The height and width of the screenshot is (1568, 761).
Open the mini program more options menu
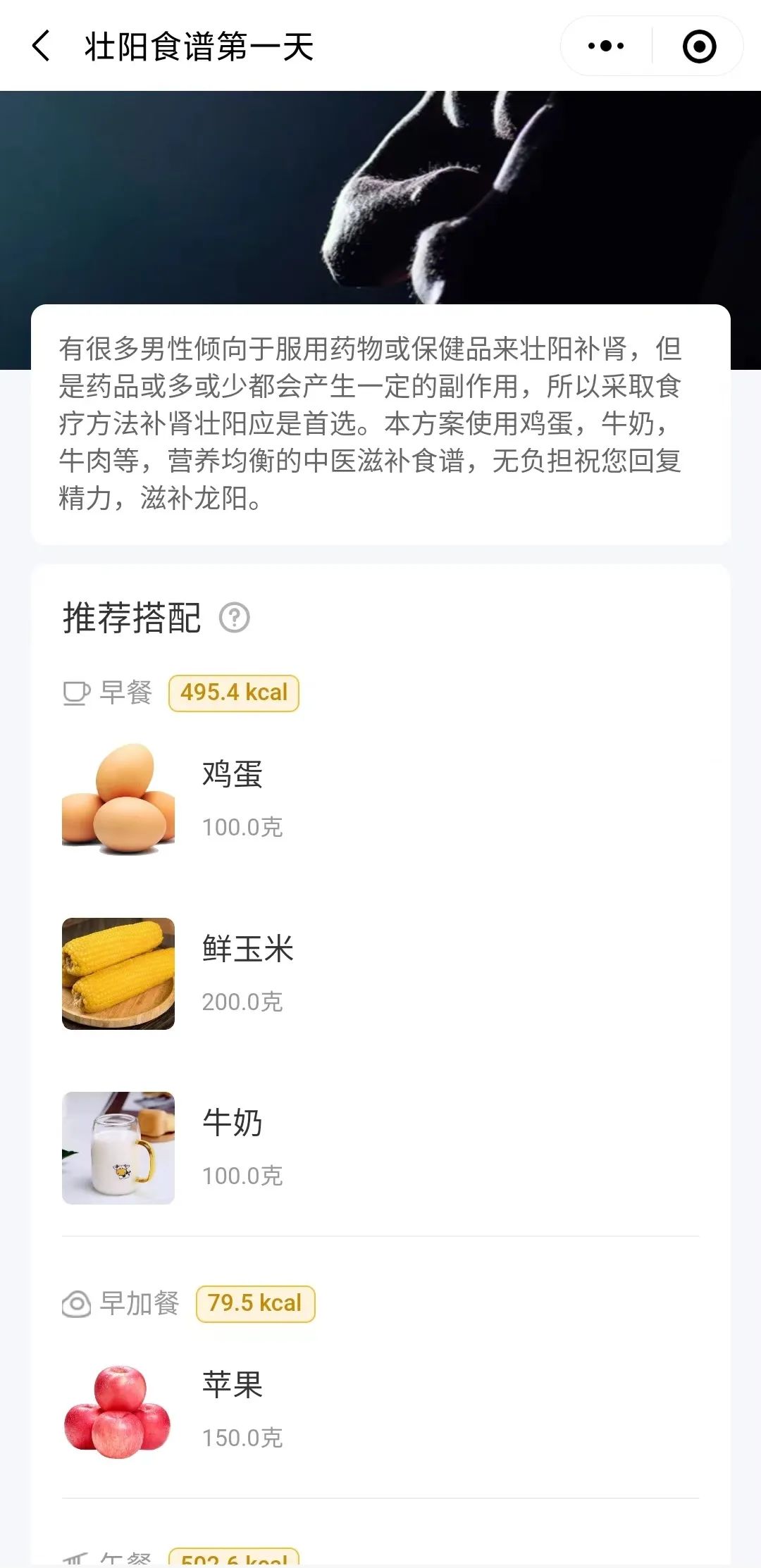click(x=606, y=46)
